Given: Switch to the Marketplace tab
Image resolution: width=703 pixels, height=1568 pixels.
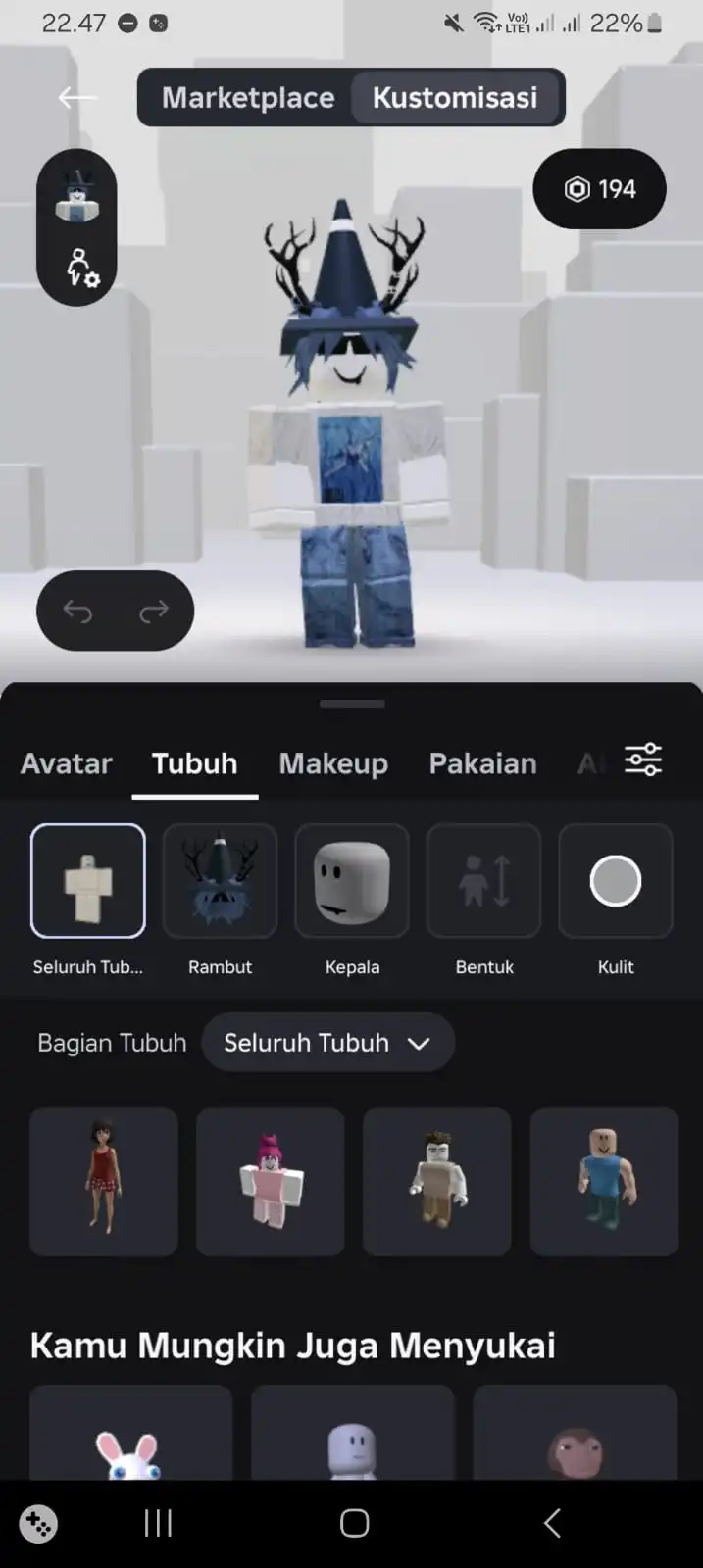Looking at the screenshot, I should click(247, 98).
